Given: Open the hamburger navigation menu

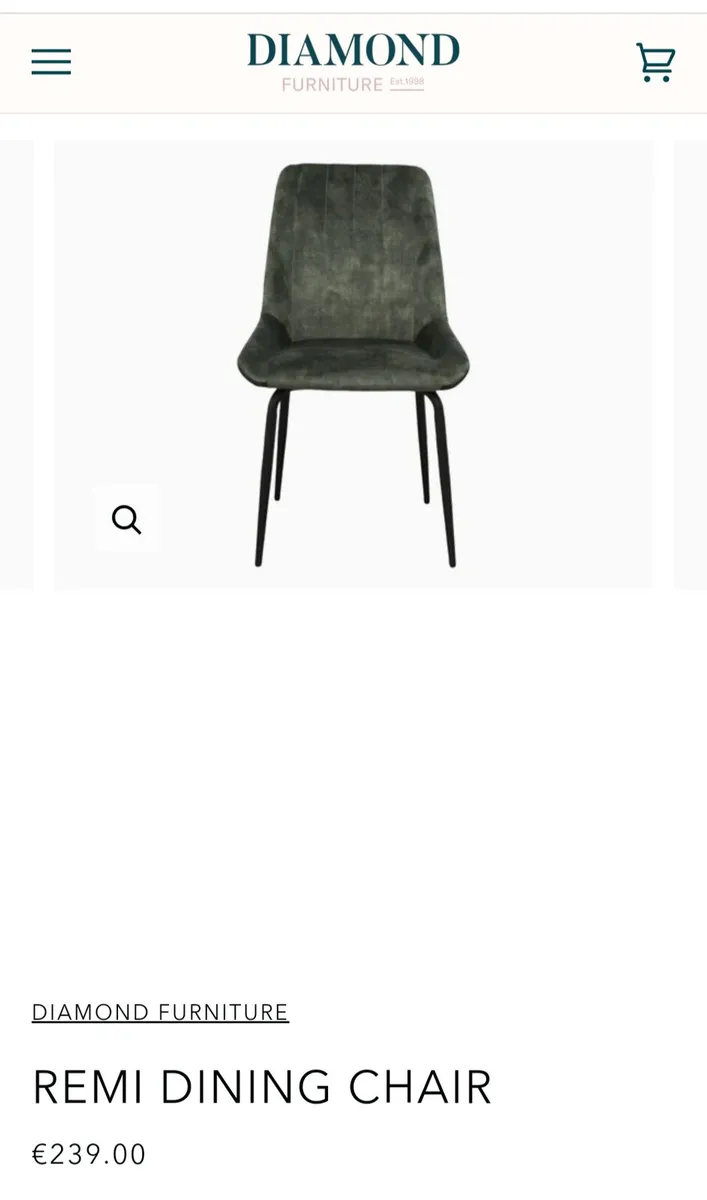Looking at the screenshot, I should click(x=51, y=62).
